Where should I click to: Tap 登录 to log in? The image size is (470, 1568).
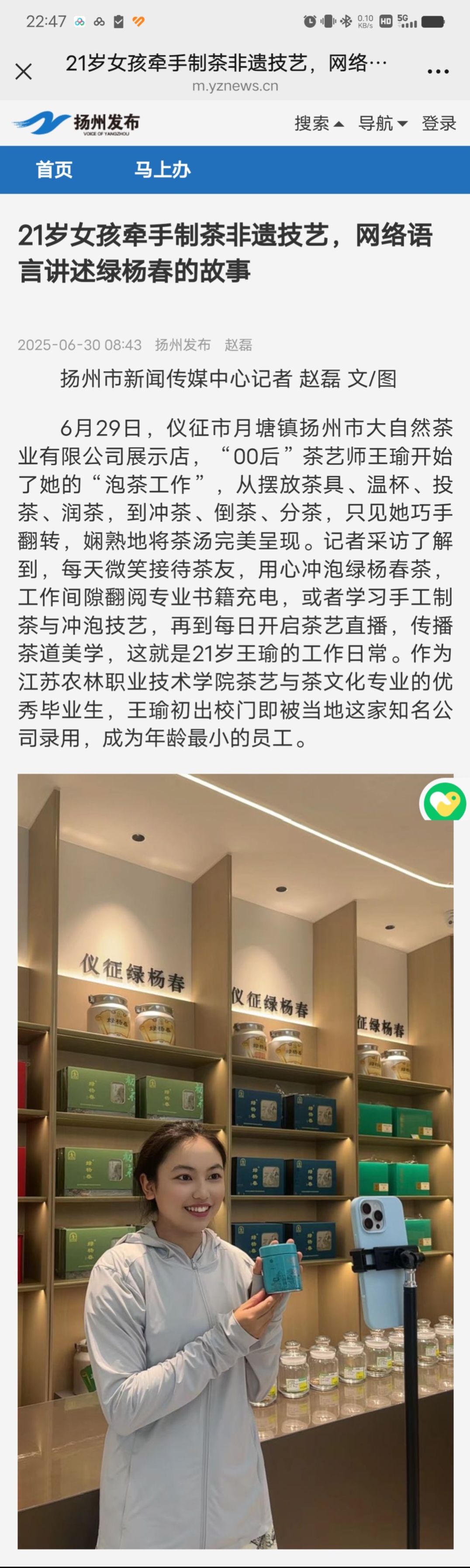click(x=439, y=124)
